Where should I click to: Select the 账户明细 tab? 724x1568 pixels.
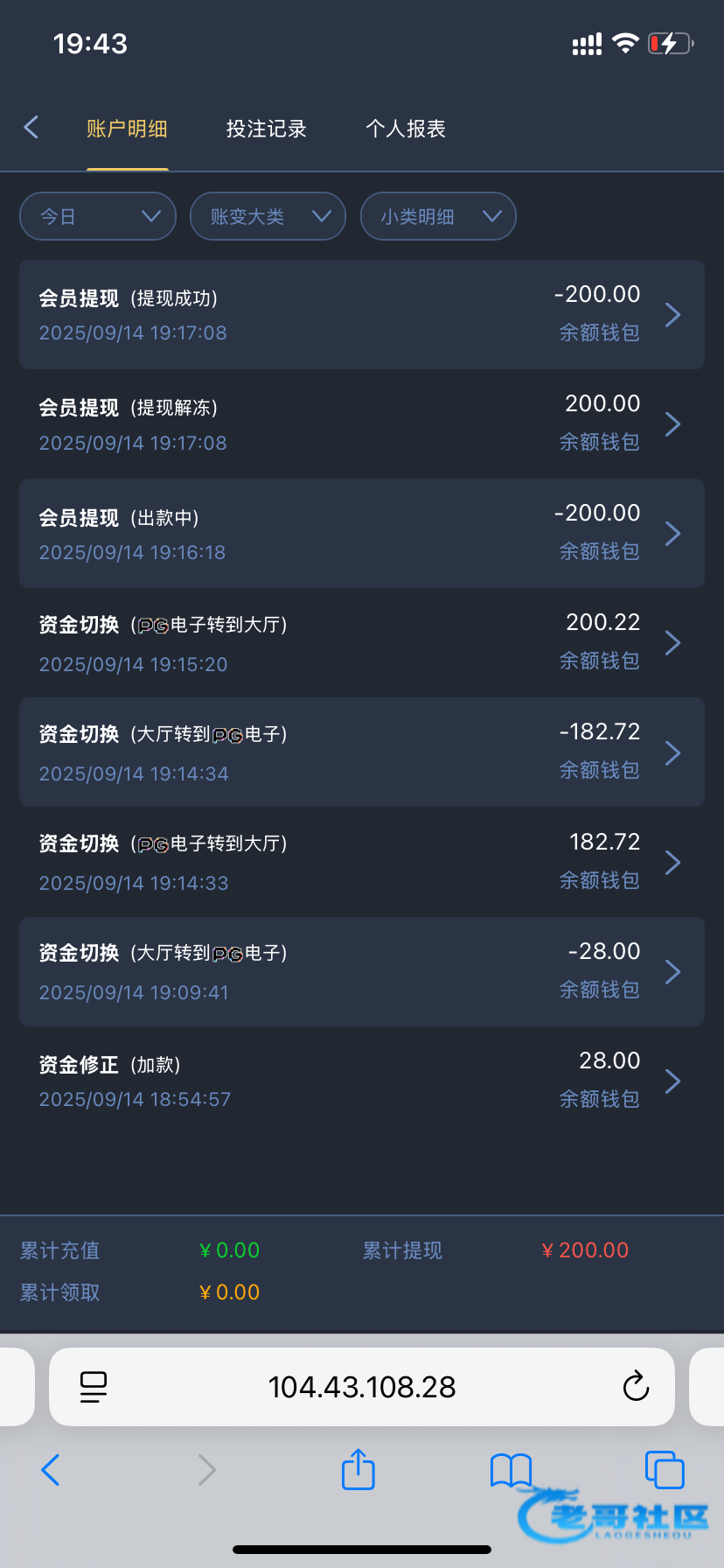click(x=127, y=129)
